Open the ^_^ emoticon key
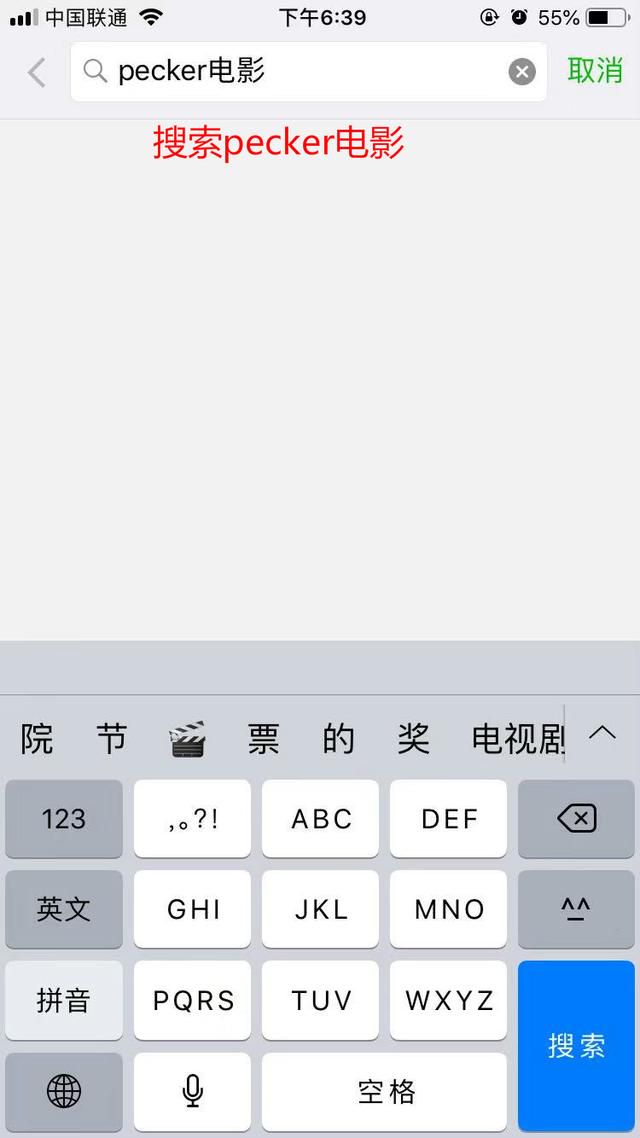Viewport: 640px width, 1138px height. 576,909
